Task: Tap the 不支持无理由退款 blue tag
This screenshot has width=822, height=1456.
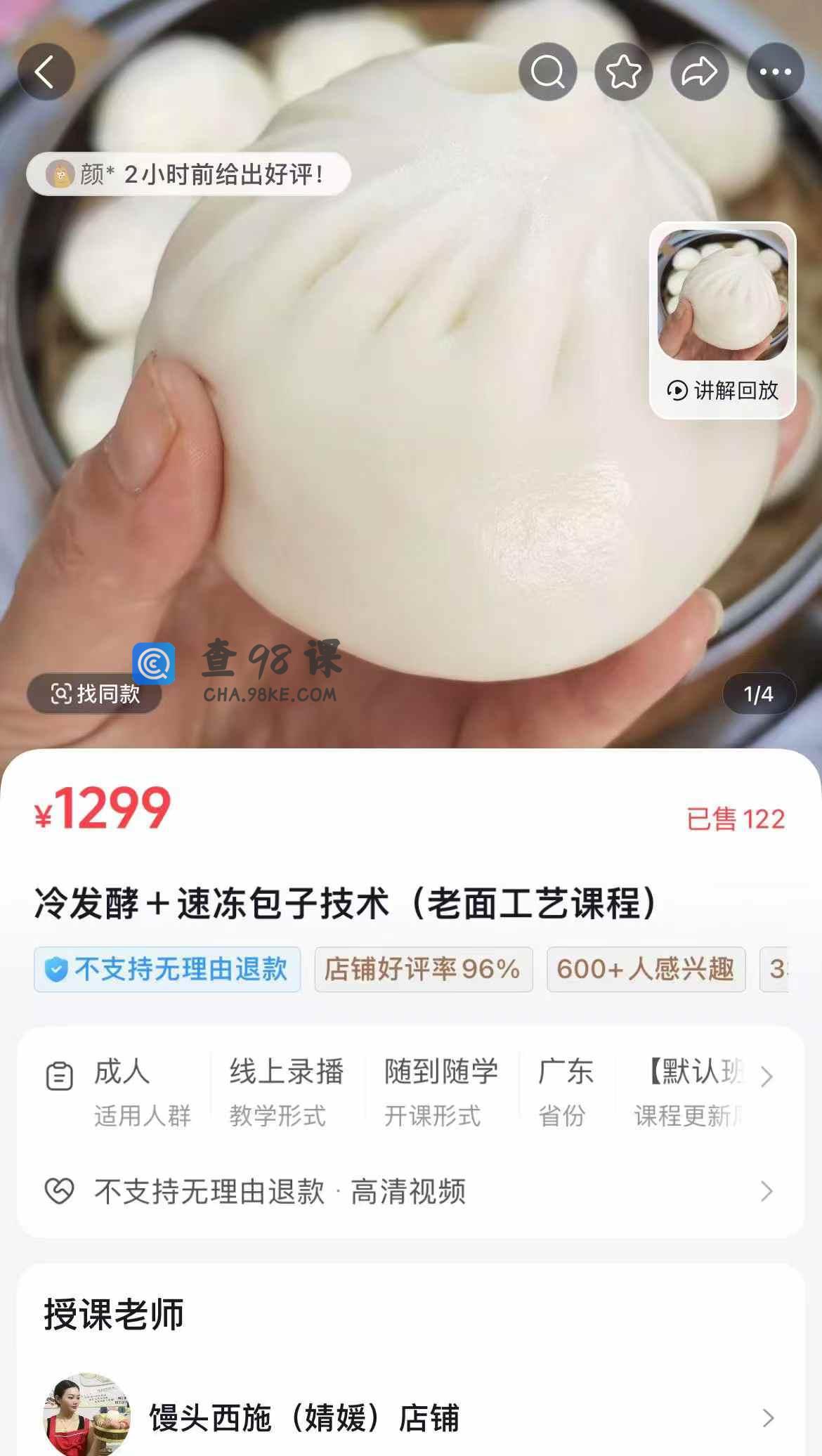Action: [x=167, y=970]
